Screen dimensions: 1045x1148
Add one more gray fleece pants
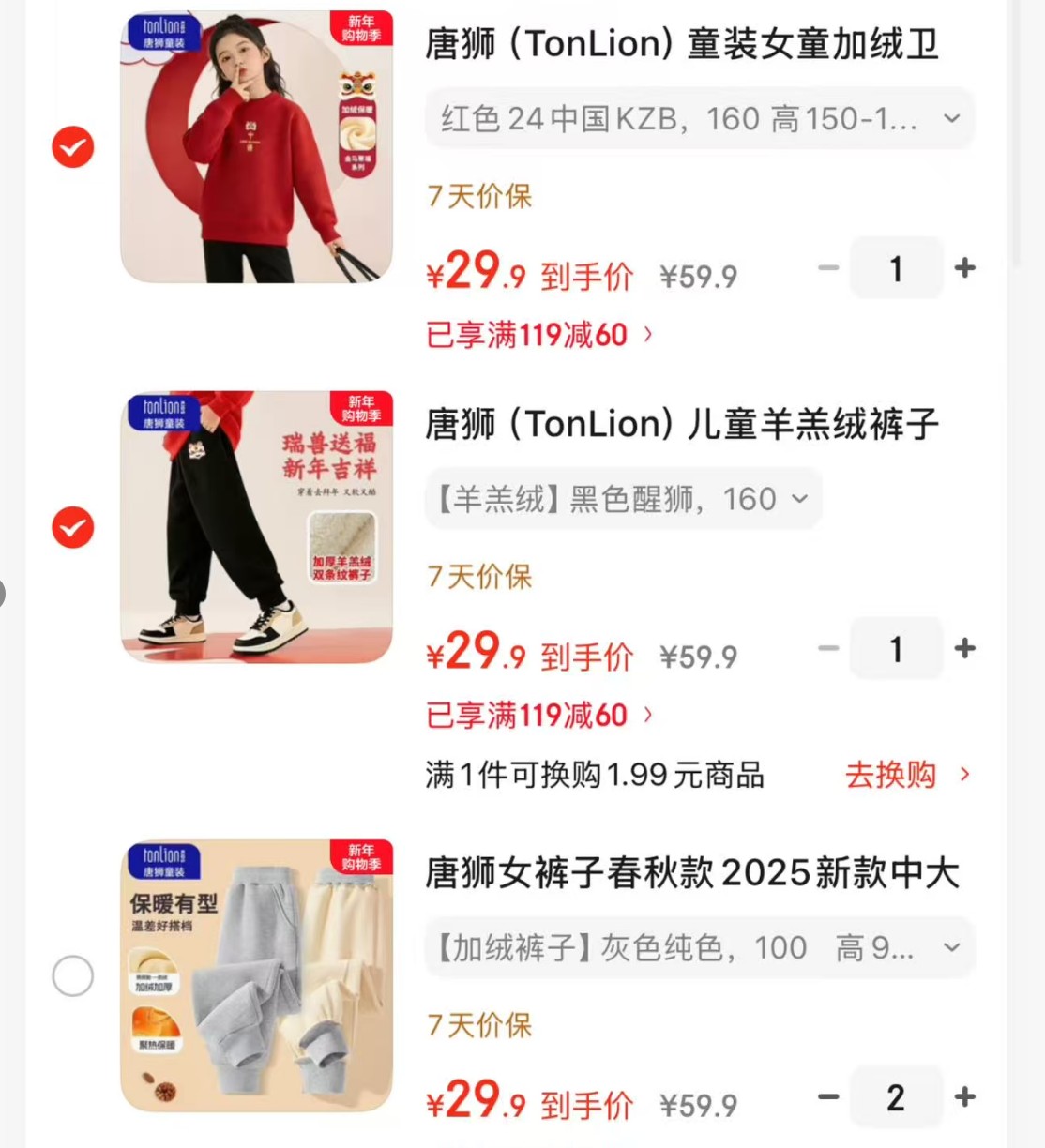[x=964, y=1096]
